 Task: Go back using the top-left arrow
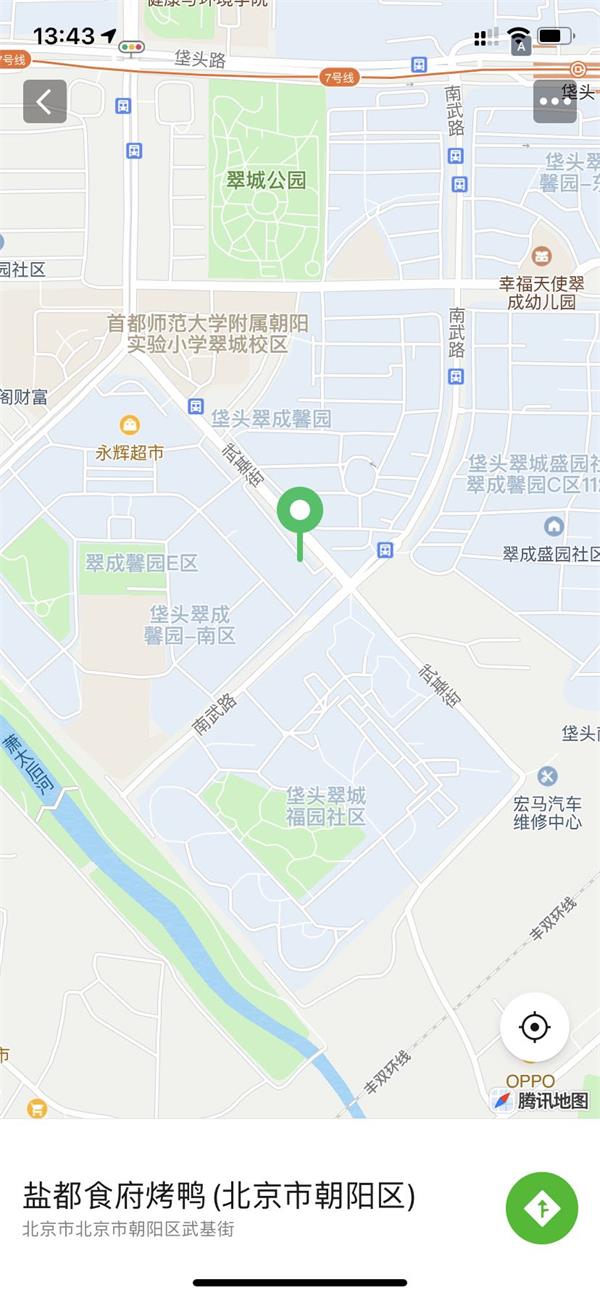click(x=45, y=101)
